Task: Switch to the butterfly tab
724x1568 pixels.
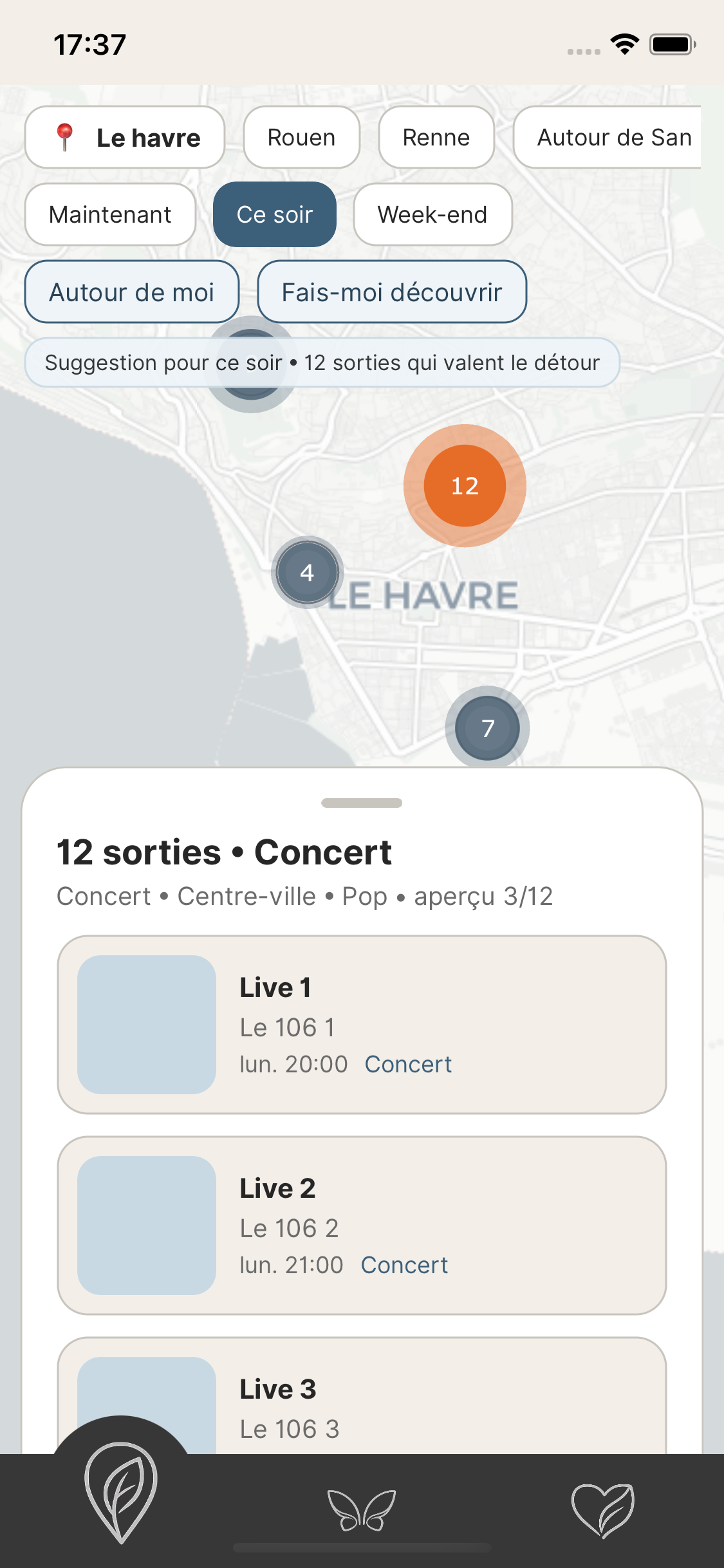Action: 362,1510
